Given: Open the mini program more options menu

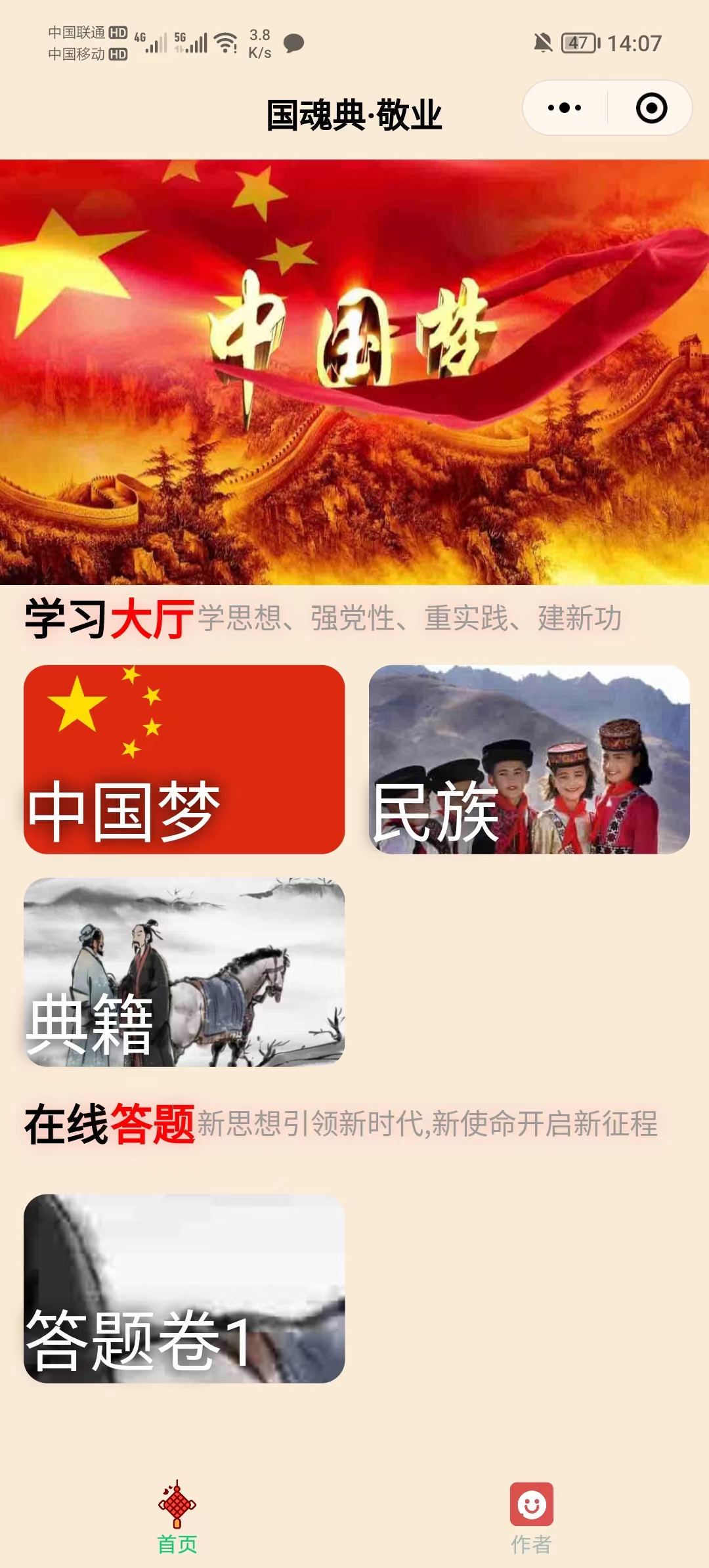Looking at the screenshot, I should point(565,108).
